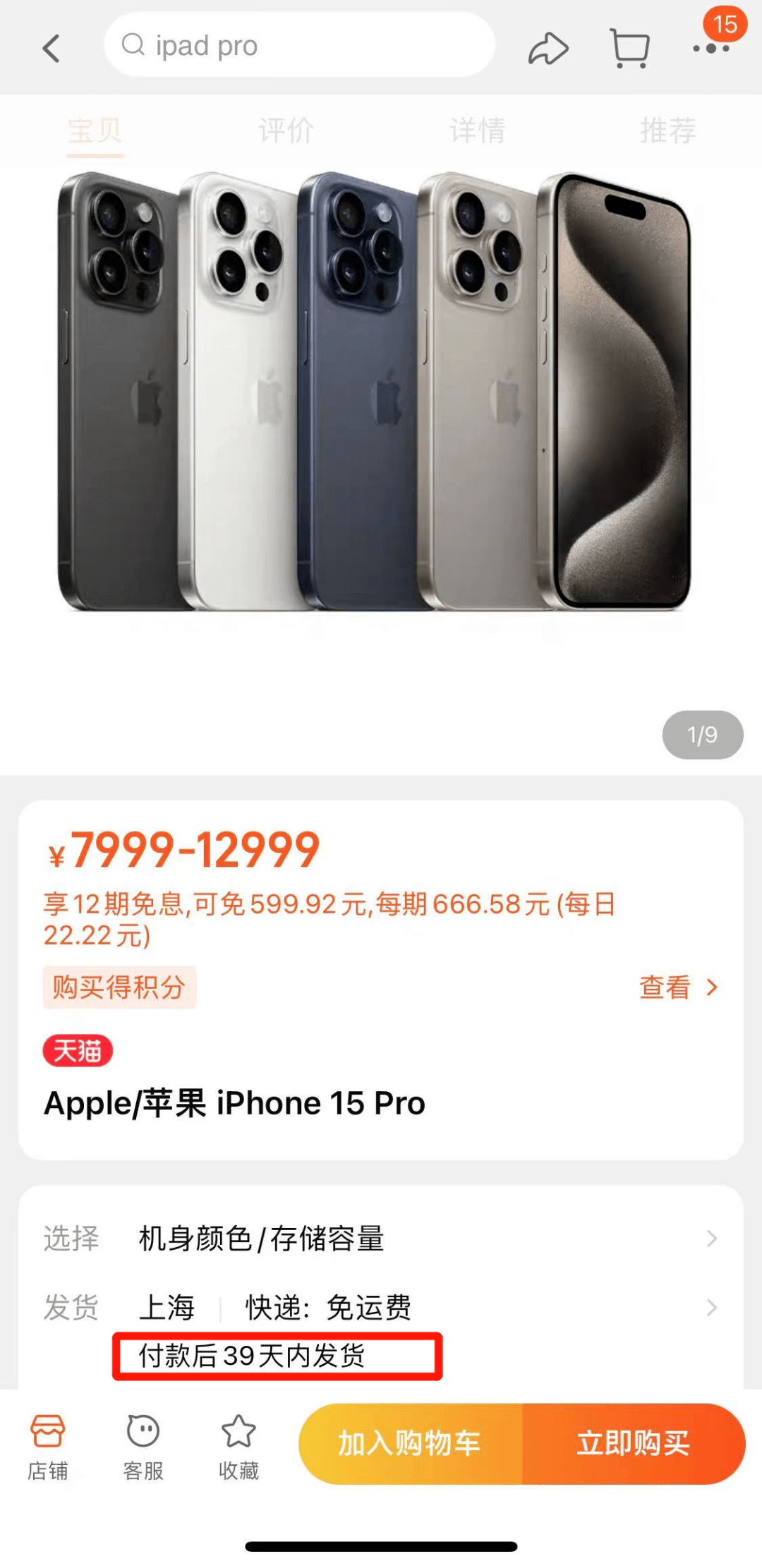Share this iPhone 15 Pro listing
This screenshot has height=1568, width=762.
coord(548,49)
